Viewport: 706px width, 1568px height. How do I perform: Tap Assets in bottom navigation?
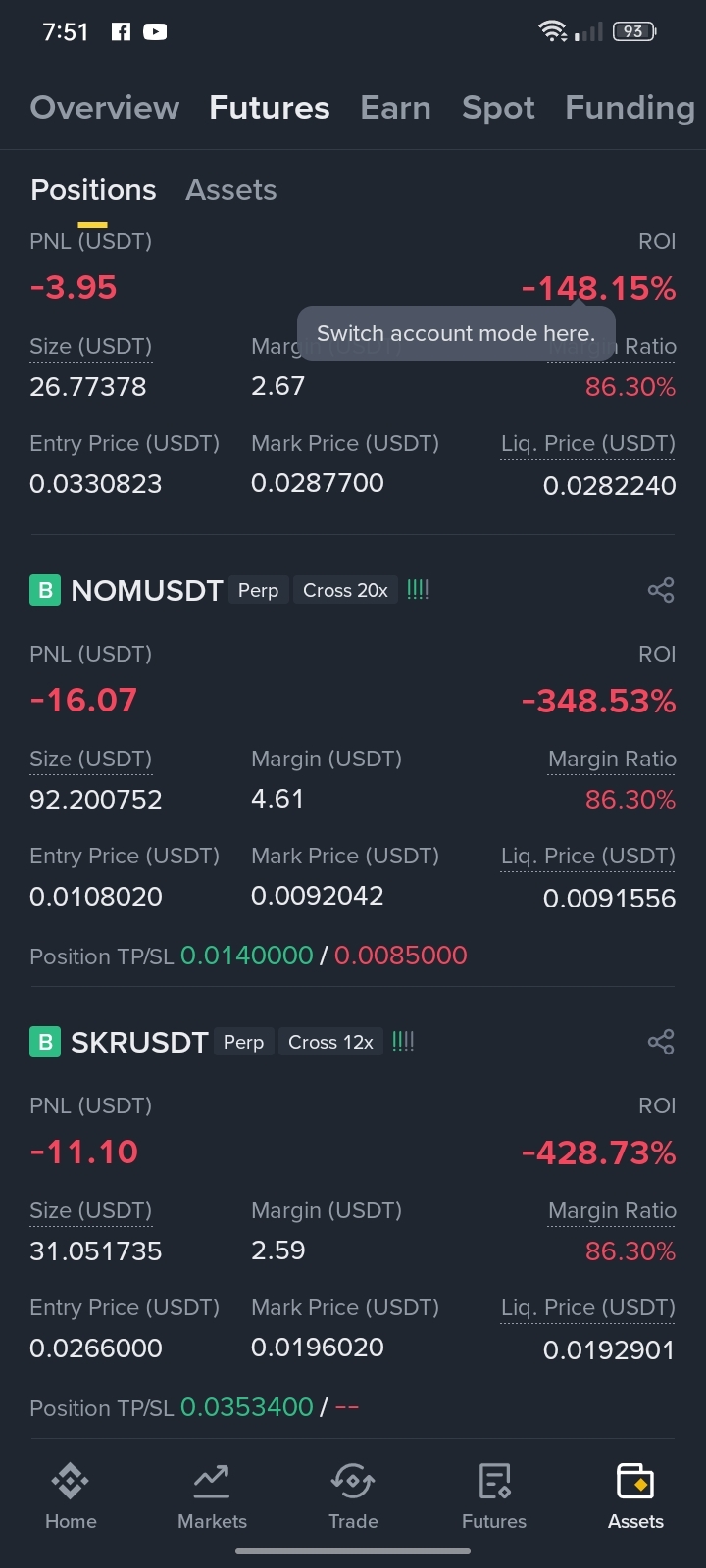pos(635,1496)
